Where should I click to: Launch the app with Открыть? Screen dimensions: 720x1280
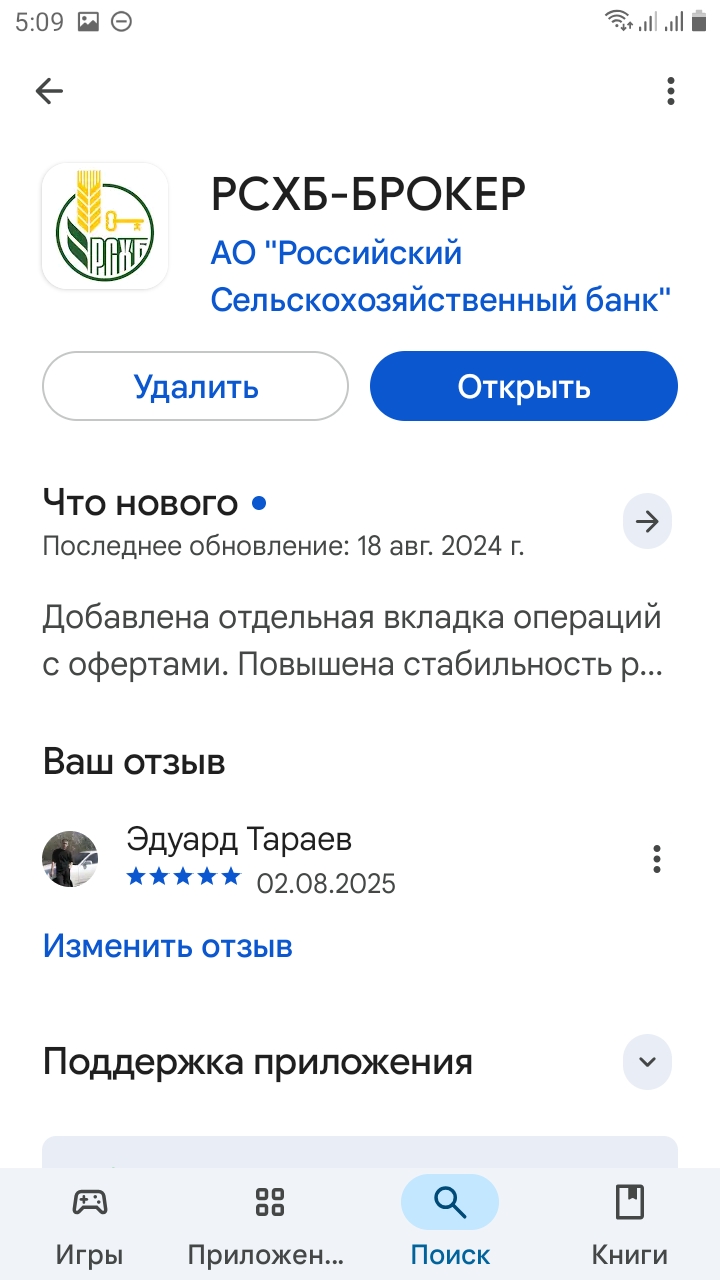[524, 386]
